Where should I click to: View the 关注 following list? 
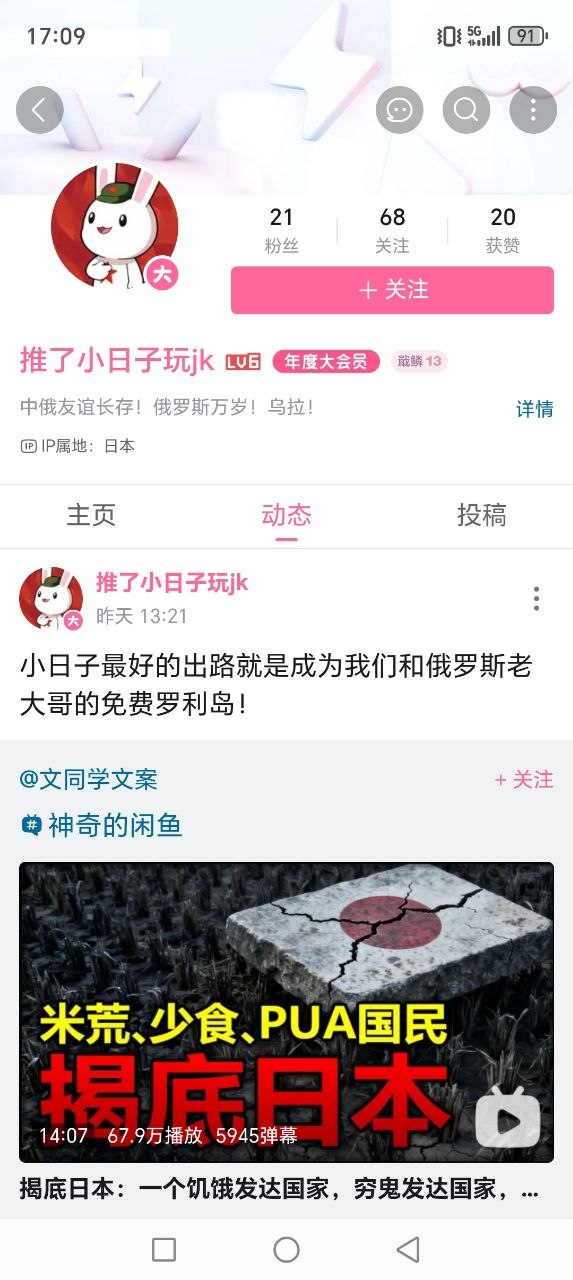(x=392, y=230)
